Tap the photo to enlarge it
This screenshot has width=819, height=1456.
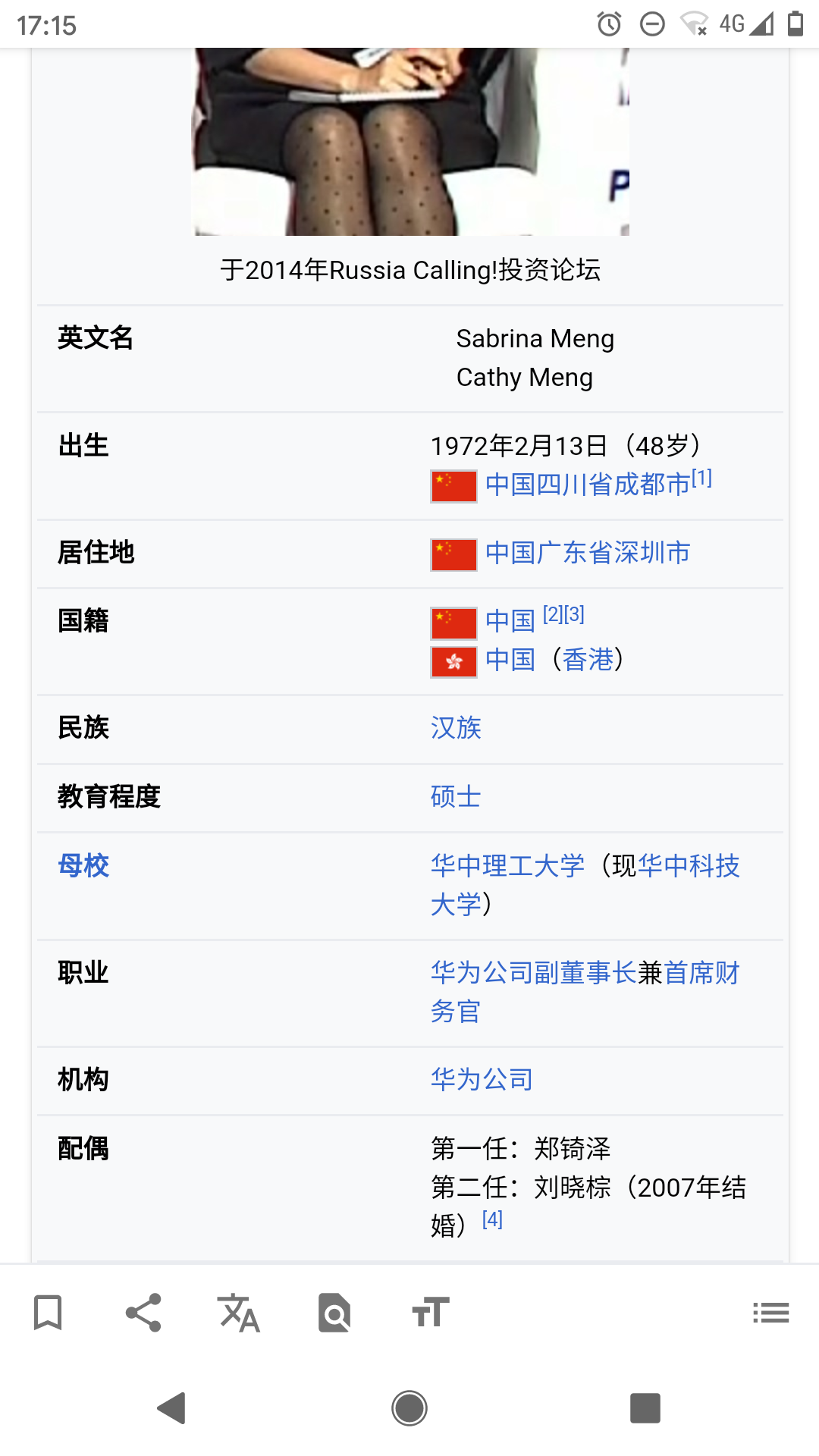tap(412, 141)
